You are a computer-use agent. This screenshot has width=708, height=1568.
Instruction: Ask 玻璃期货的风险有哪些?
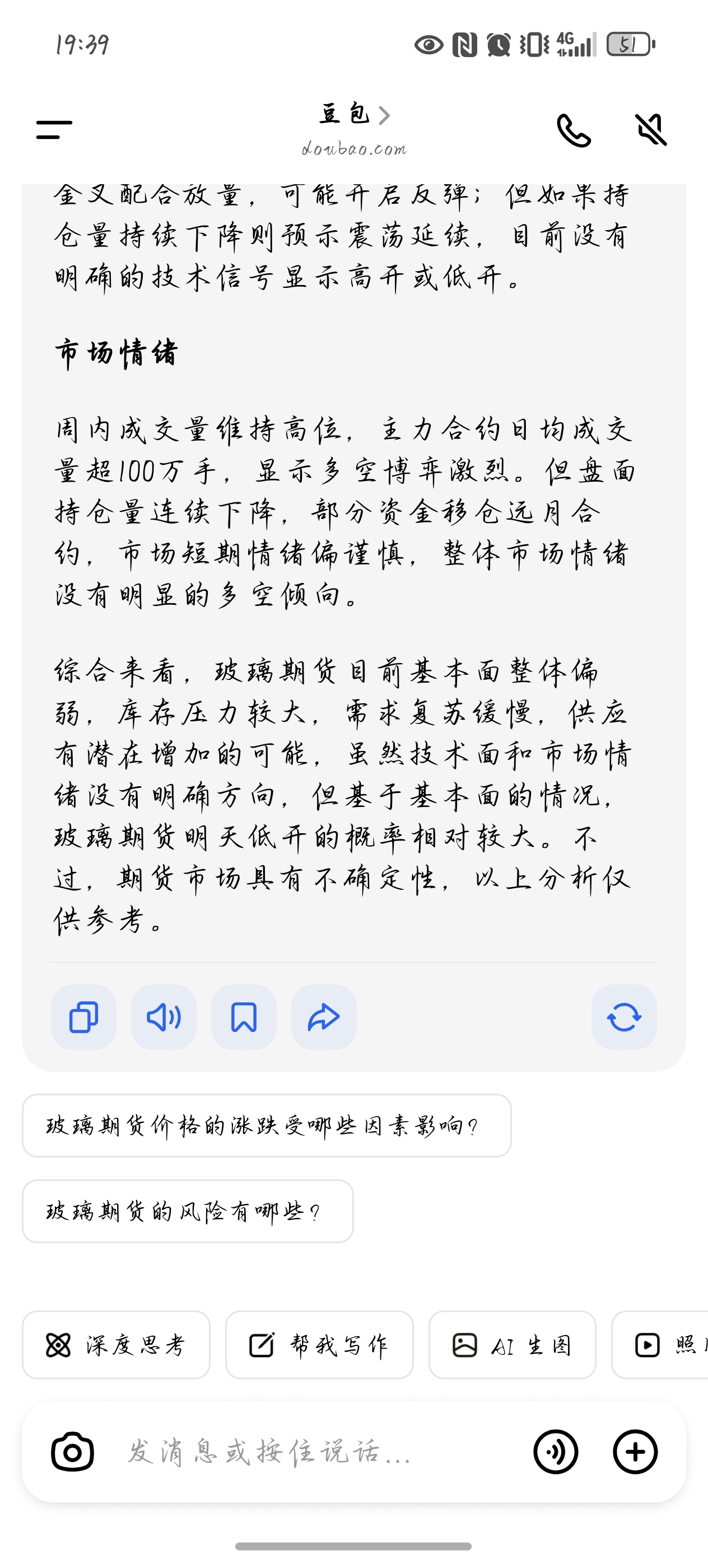point(188,1211)
